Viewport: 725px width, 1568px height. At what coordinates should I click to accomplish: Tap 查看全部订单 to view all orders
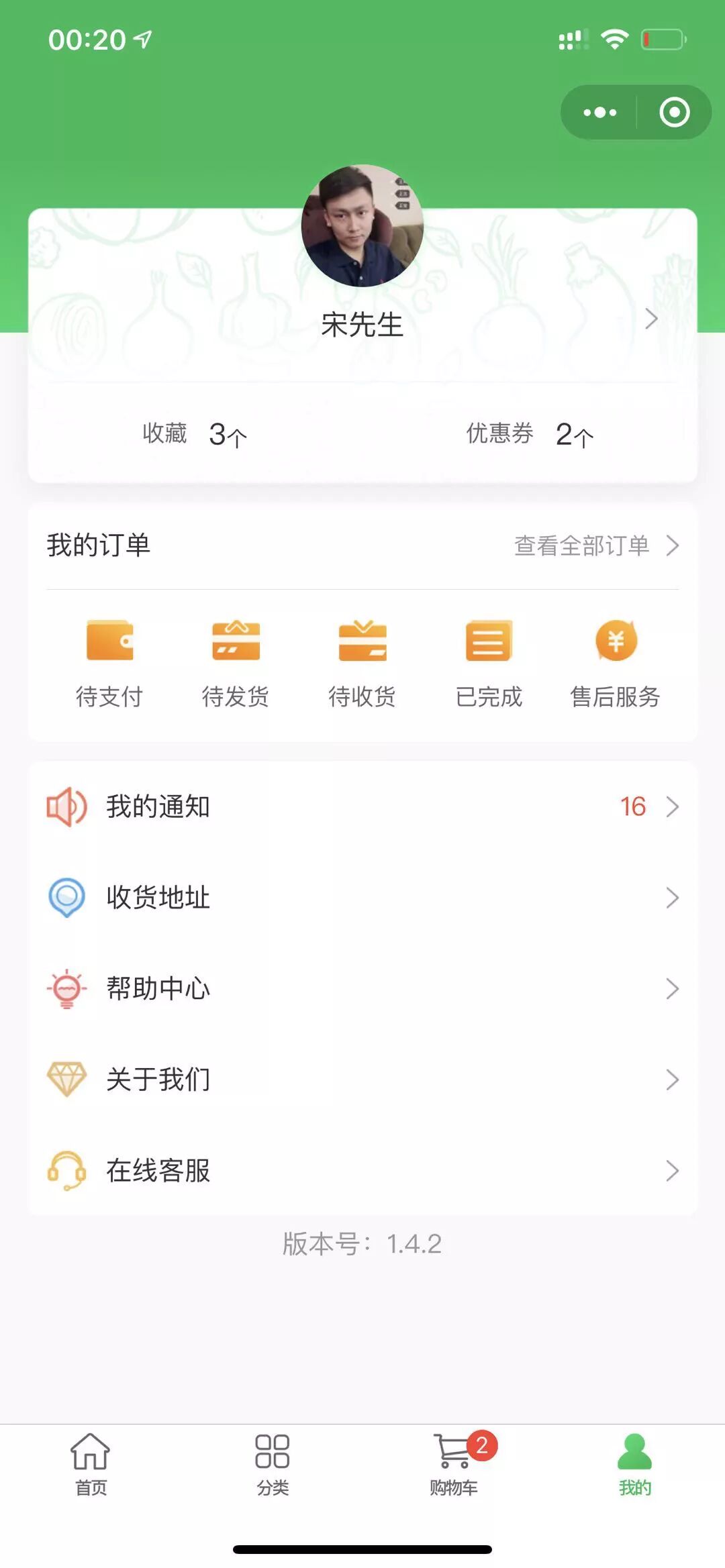point(596,545)
